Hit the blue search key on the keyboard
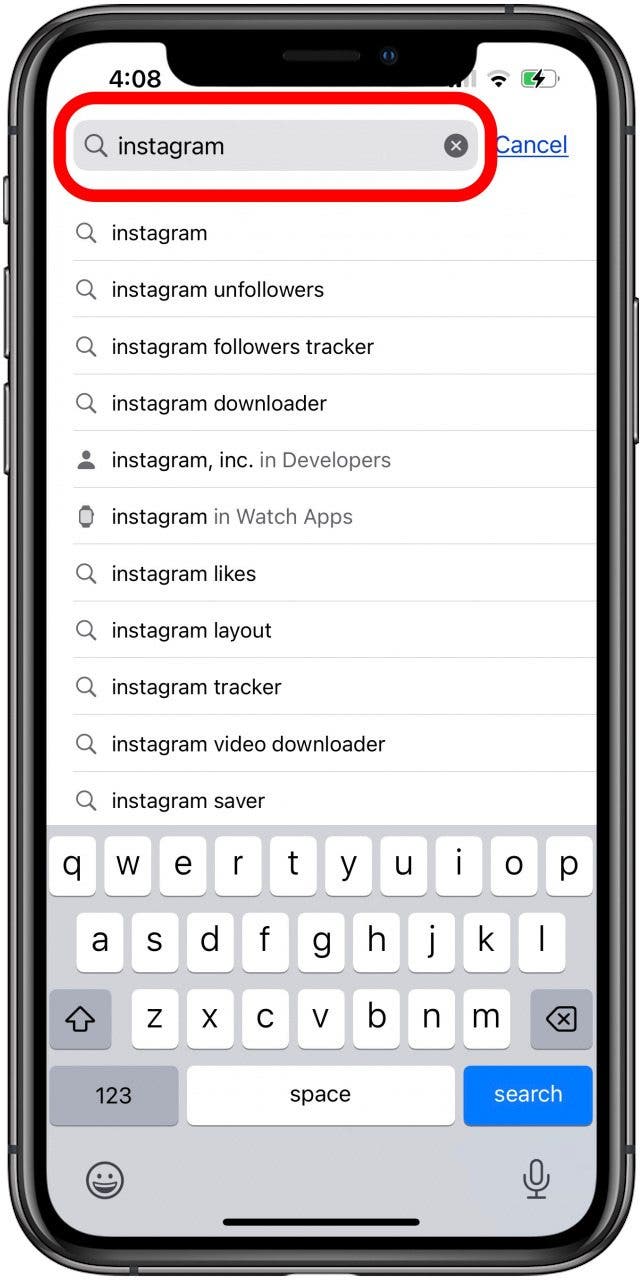 (x=527, y=1095)
